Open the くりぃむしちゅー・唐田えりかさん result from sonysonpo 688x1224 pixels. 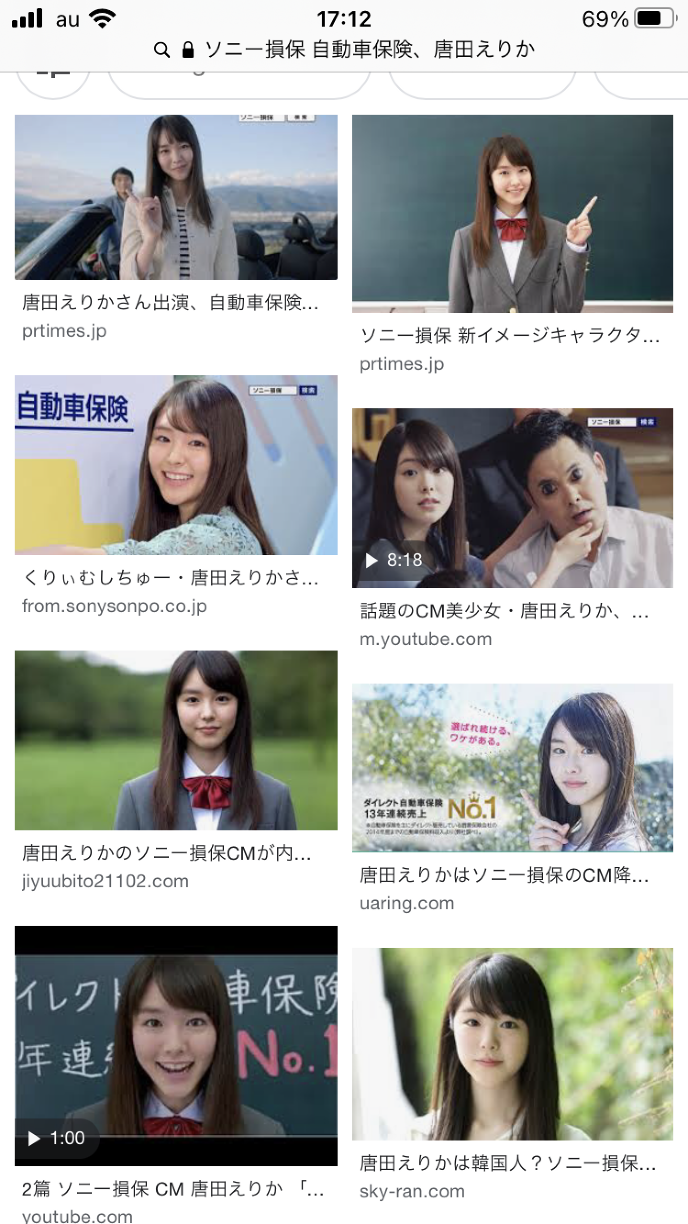click(176, 465)
